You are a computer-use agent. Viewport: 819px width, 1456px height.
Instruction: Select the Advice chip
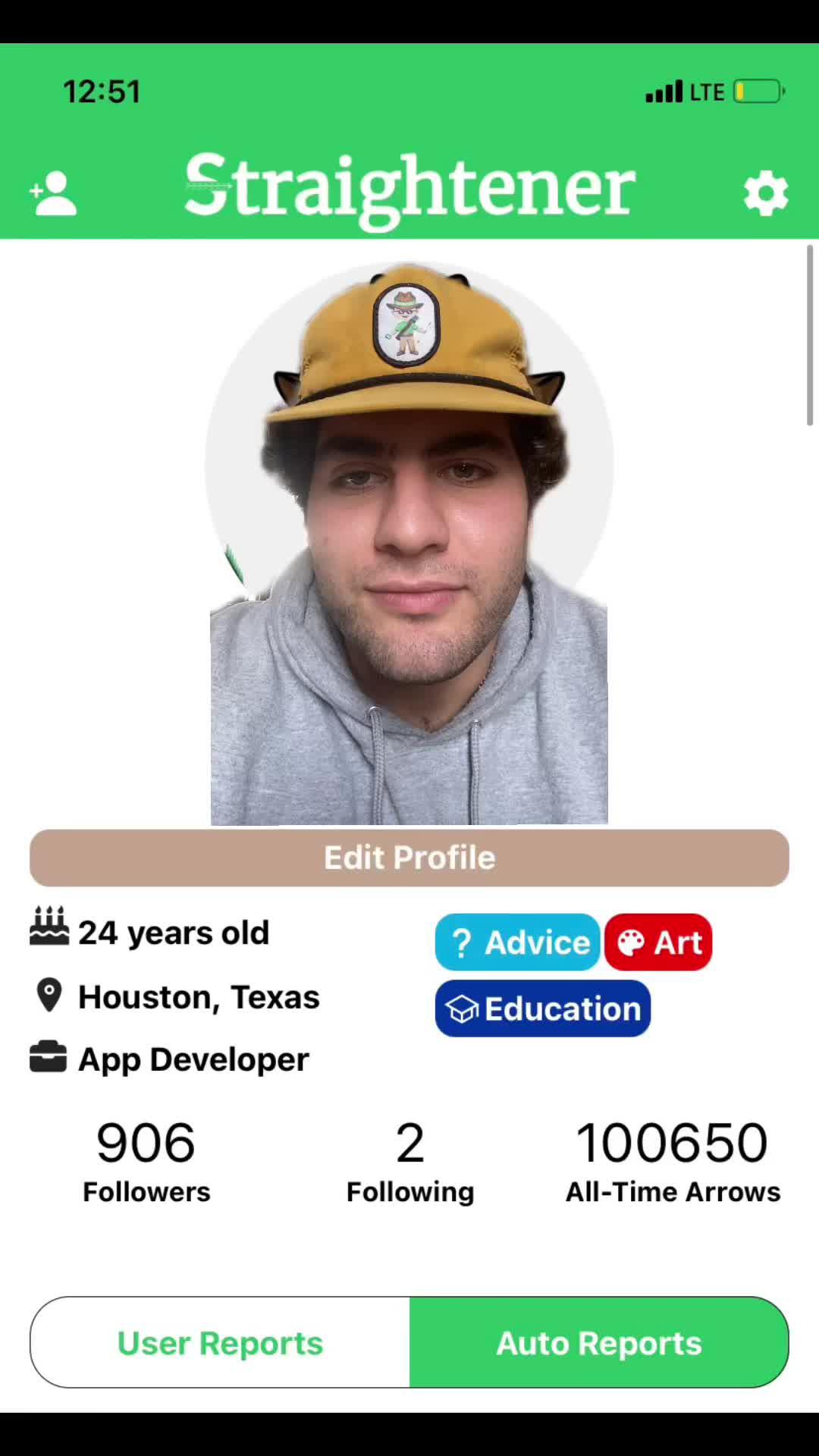(x=518, y=943)
